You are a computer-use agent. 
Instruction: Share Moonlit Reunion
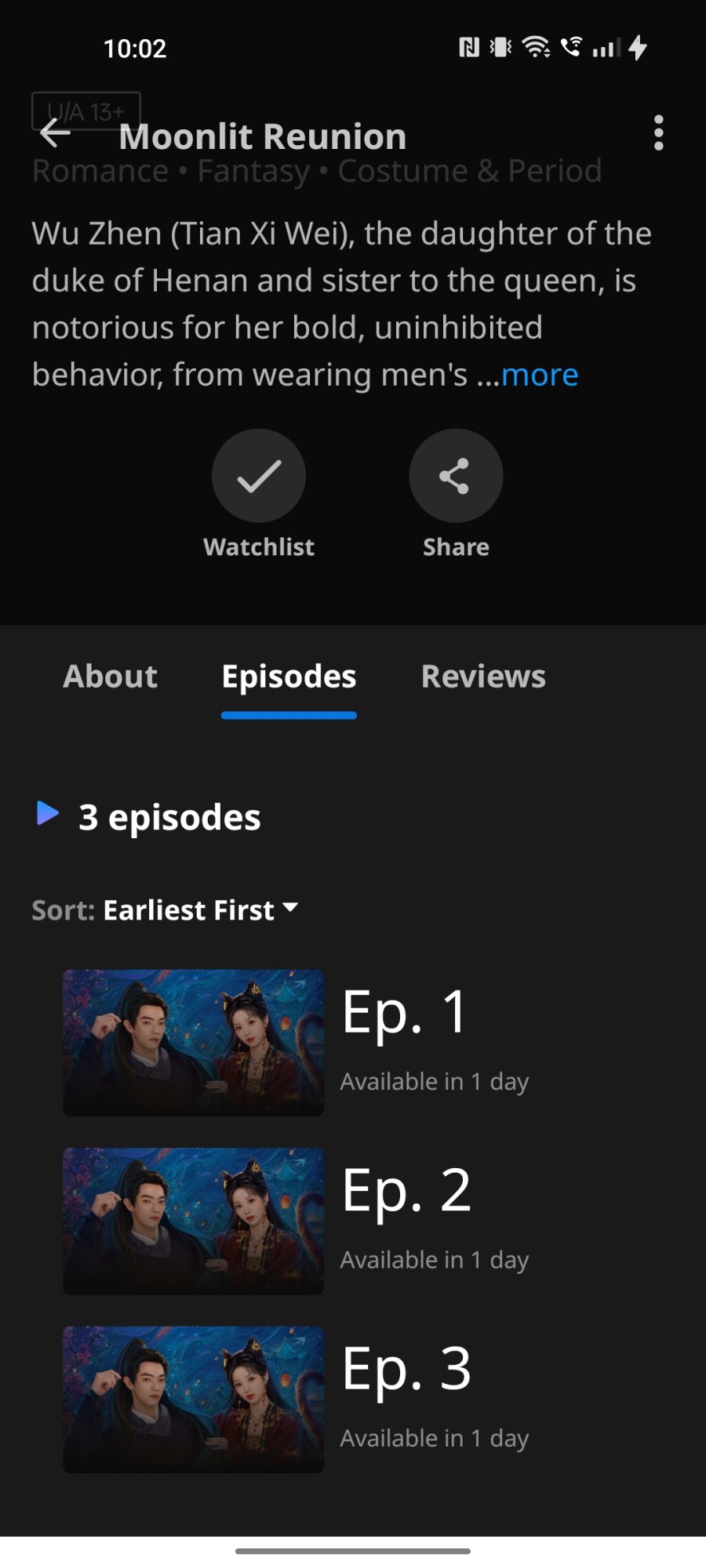(456, 476)
